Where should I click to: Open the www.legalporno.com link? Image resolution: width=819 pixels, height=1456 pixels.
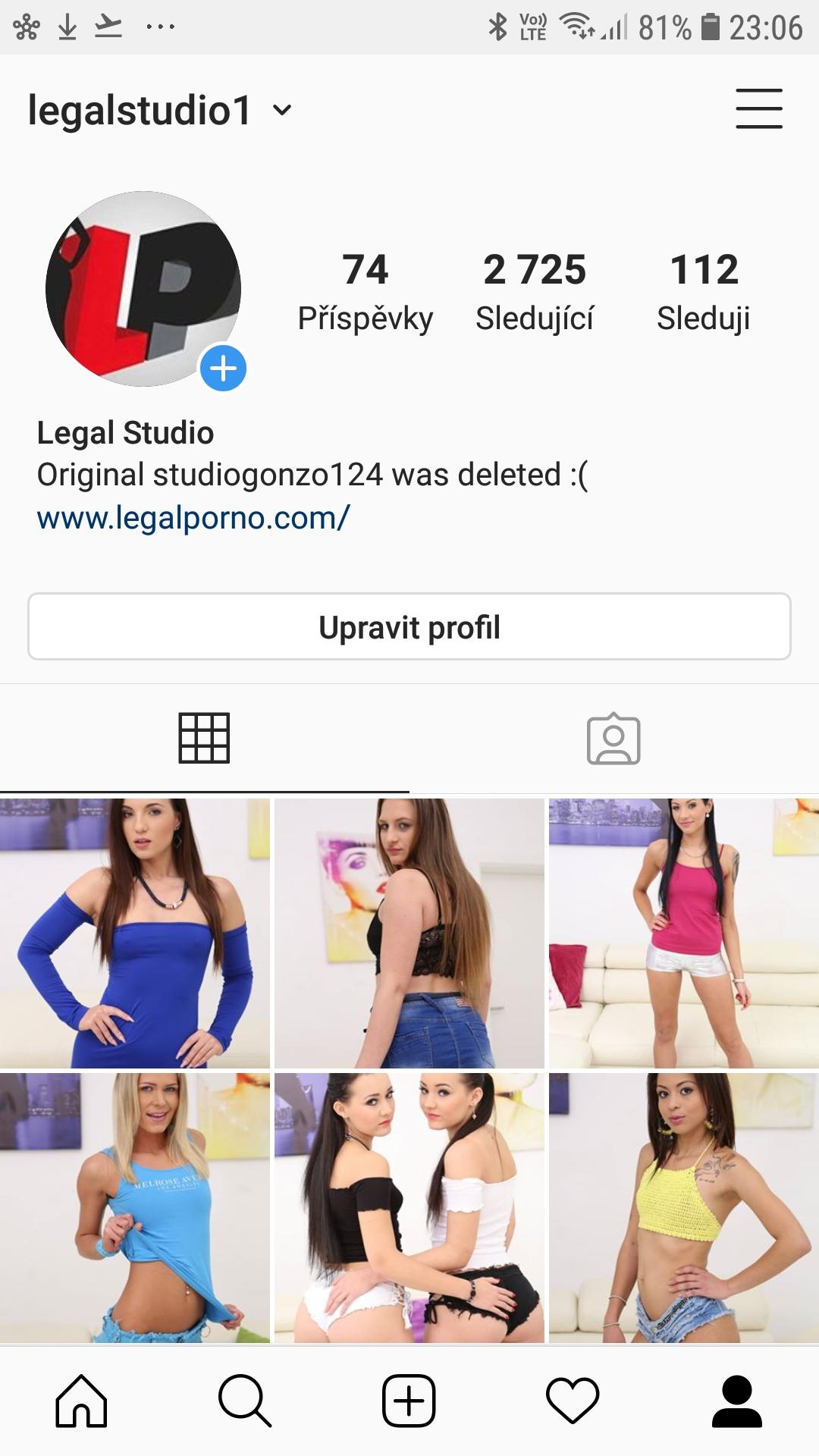click(x=193, y=518)
